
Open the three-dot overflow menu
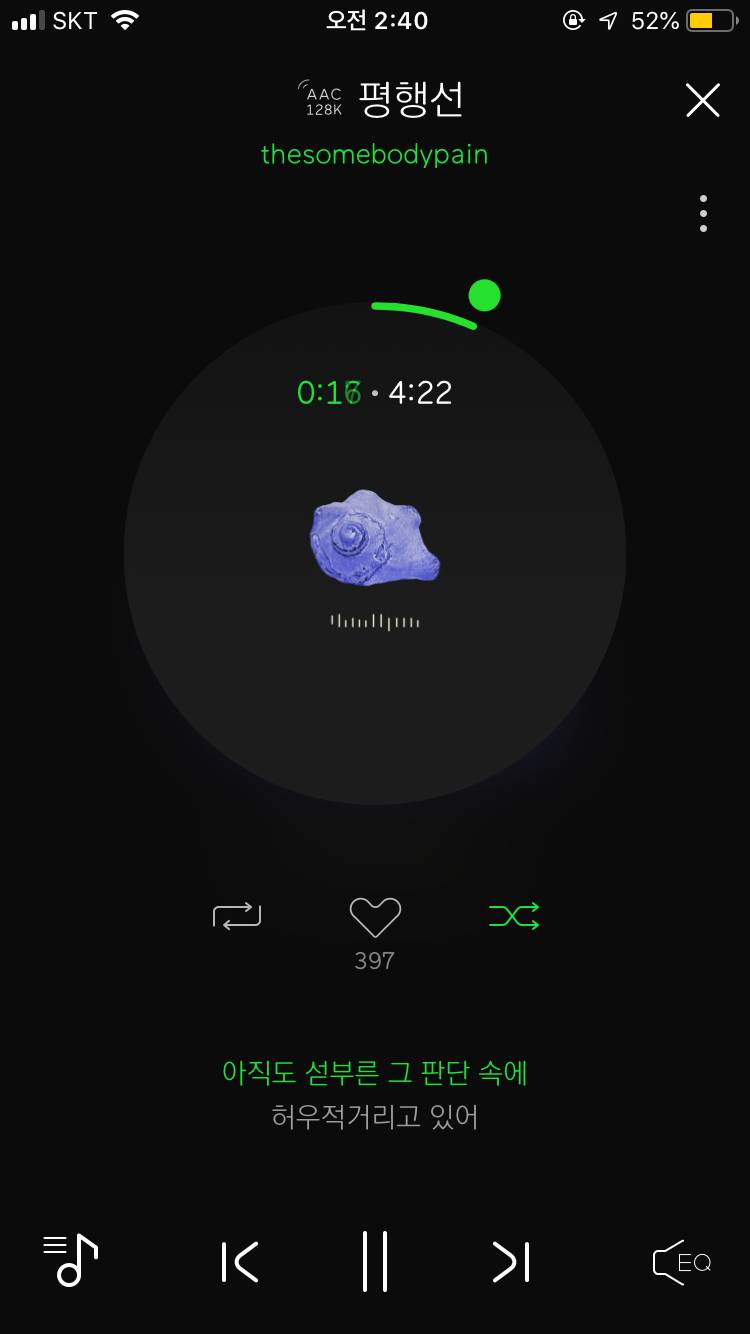(703, 214)
